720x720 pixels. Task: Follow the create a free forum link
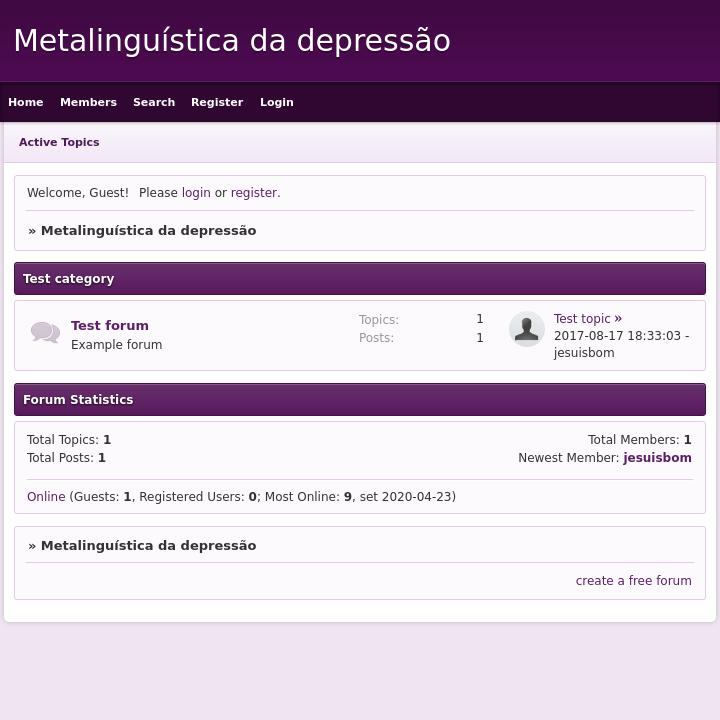(633, 581)
